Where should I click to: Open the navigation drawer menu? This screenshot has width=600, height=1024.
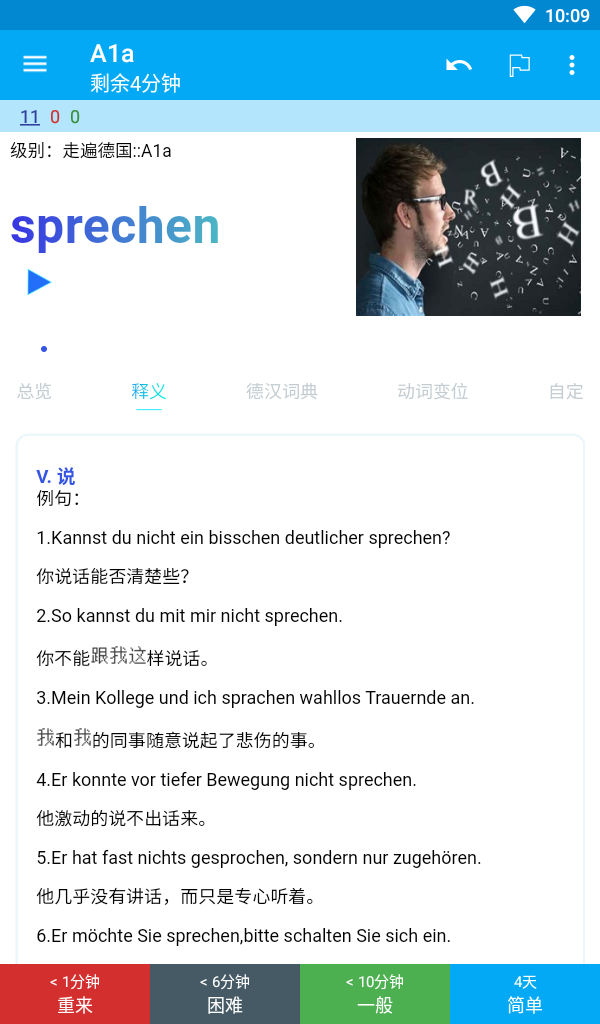[x=35, y=64]
